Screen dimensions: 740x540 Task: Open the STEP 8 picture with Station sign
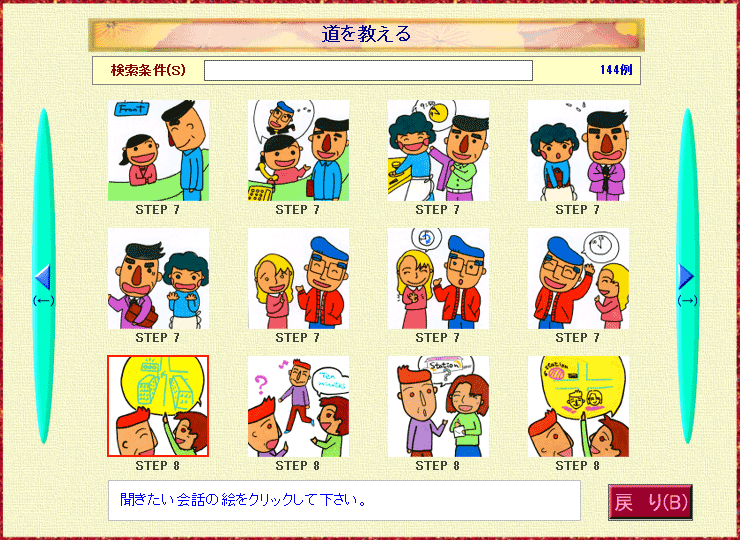coord(438,406)
